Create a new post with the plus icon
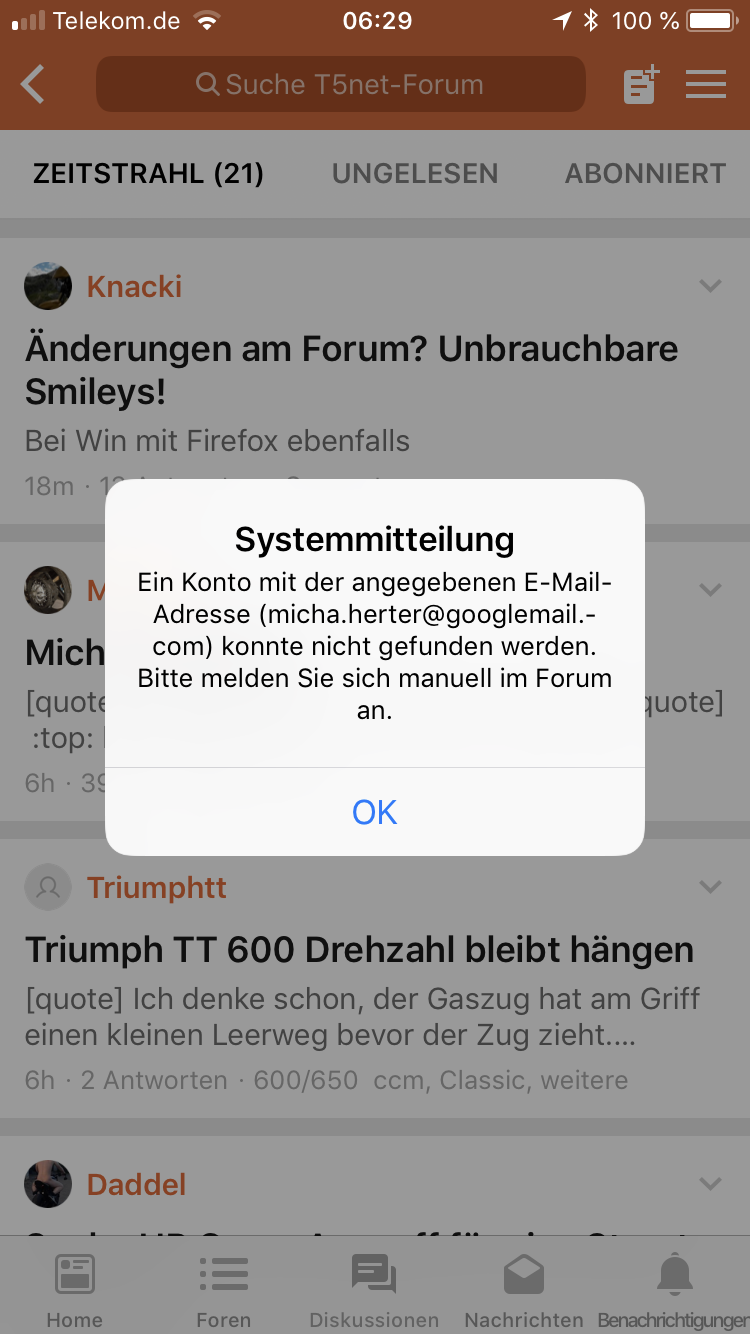 click(641, 85)
